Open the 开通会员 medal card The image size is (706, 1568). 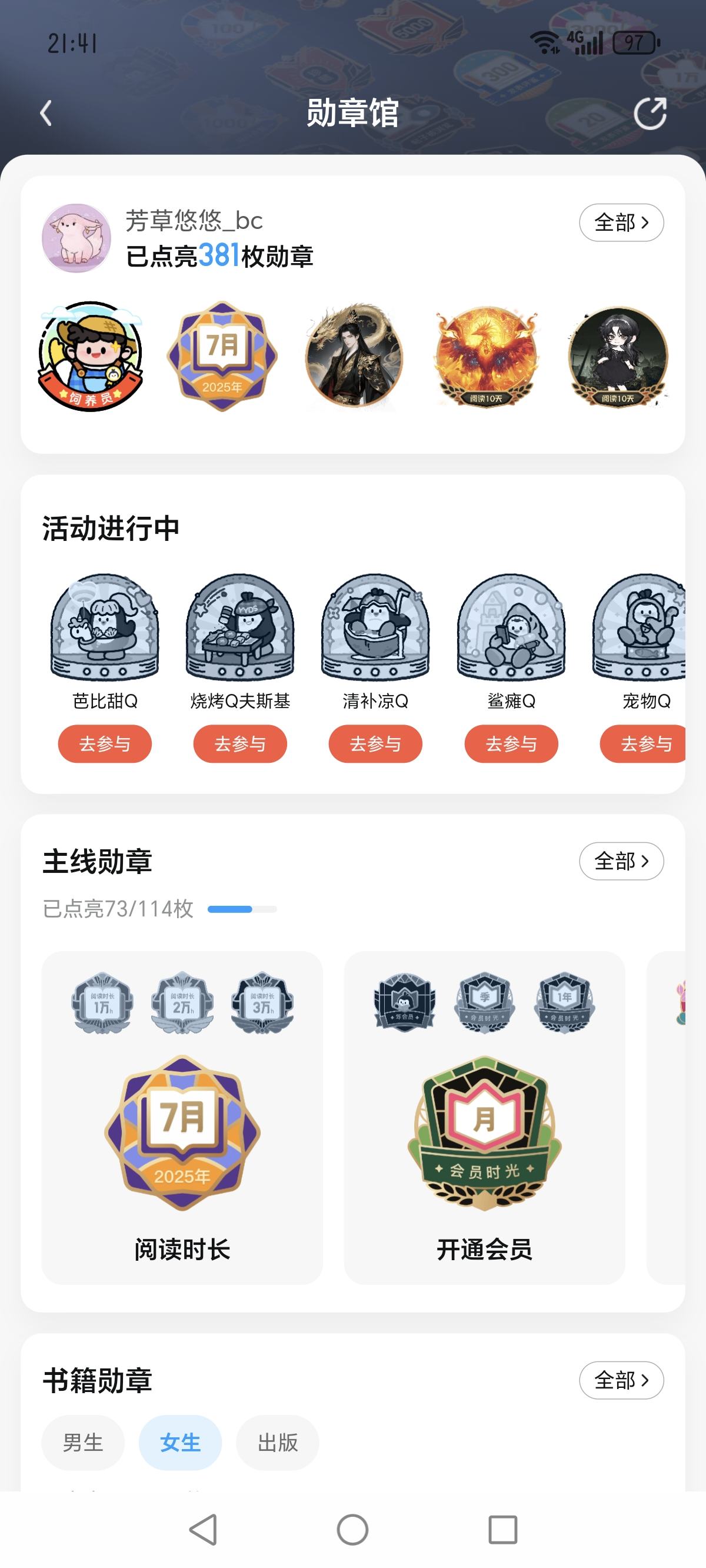click(484, 1118)
